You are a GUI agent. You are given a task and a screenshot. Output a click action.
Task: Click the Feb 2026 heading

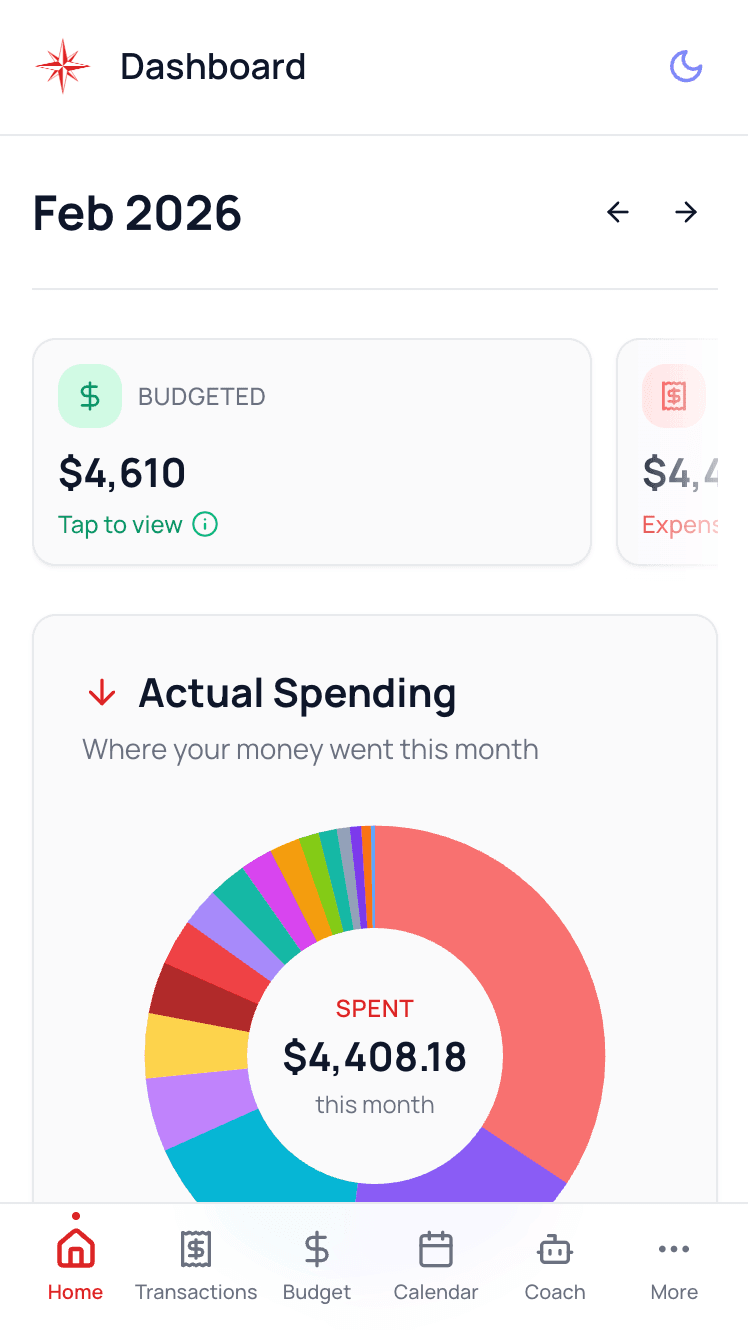(x=136, y=212)
